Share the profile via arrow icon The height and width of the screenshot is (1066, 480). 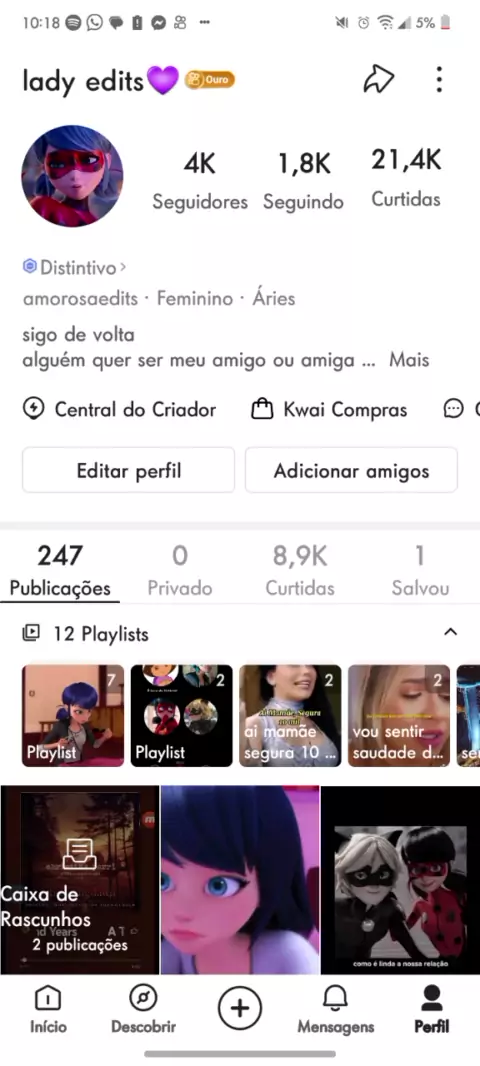[379, 80]
